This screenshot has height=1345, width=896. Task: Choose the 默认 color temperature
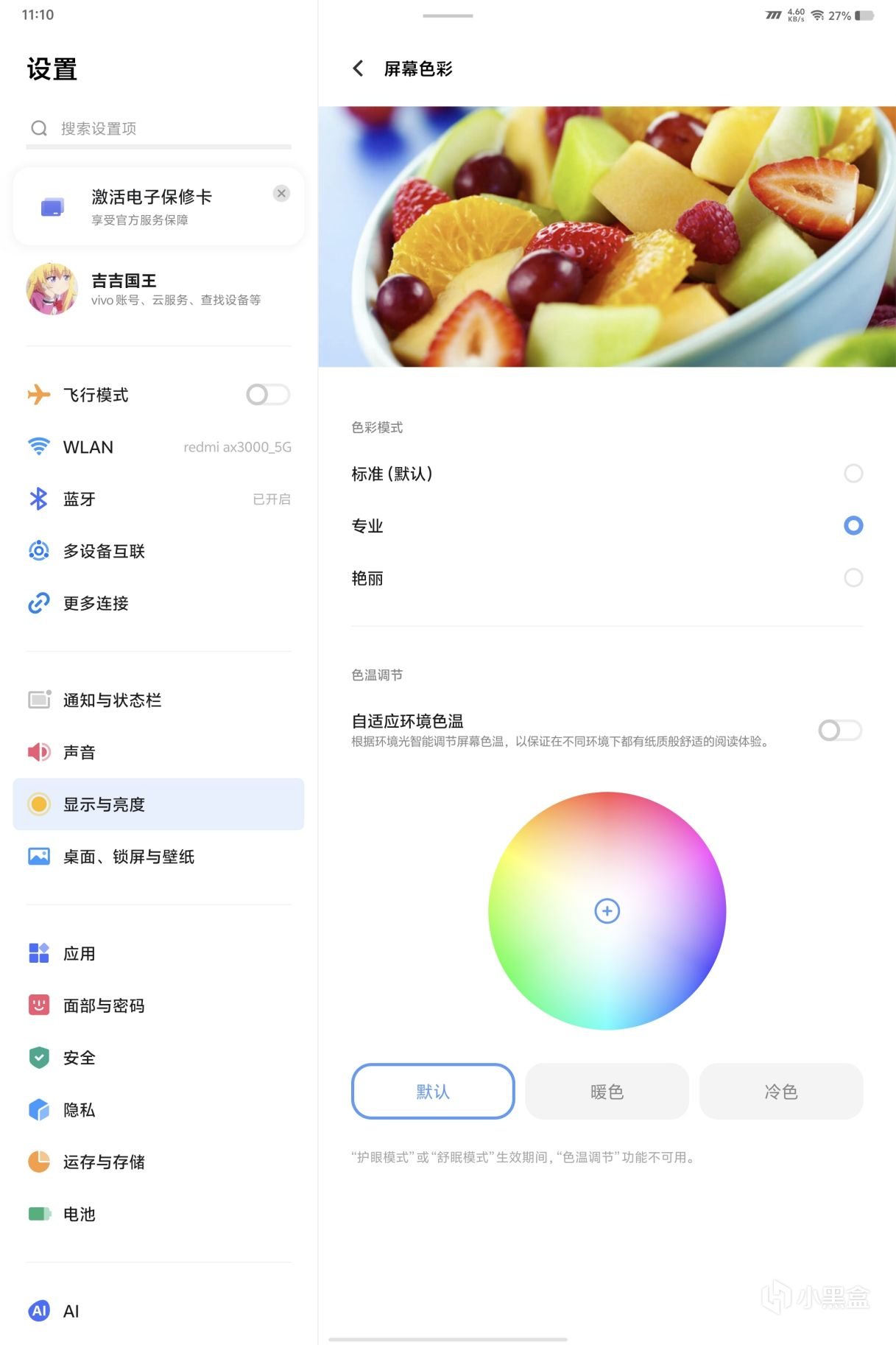pyautogui.click(x=433, y=1091)
